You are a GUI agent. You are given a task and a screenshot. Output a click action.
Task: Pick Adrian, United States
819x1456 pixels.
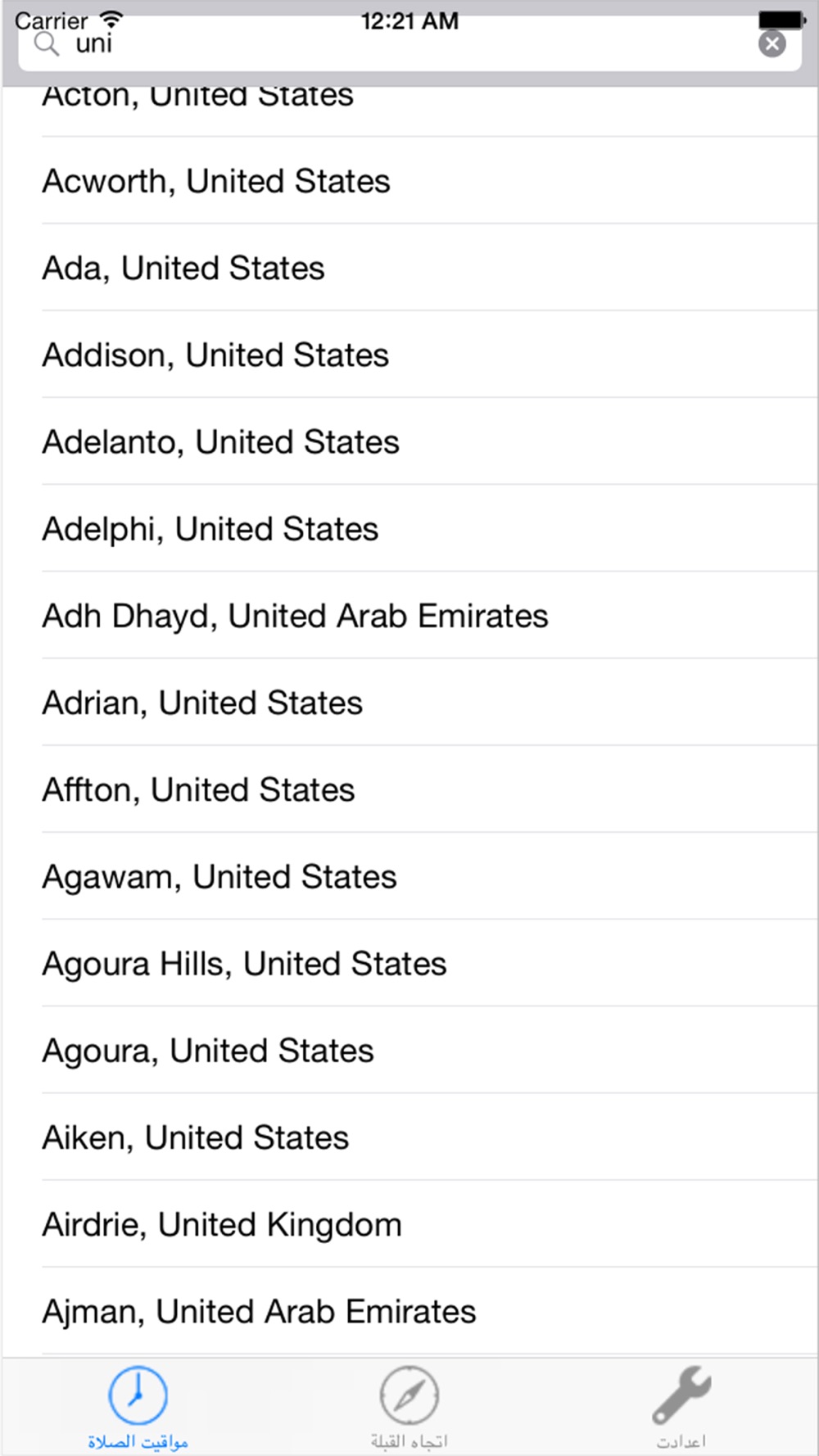[409, 702]
